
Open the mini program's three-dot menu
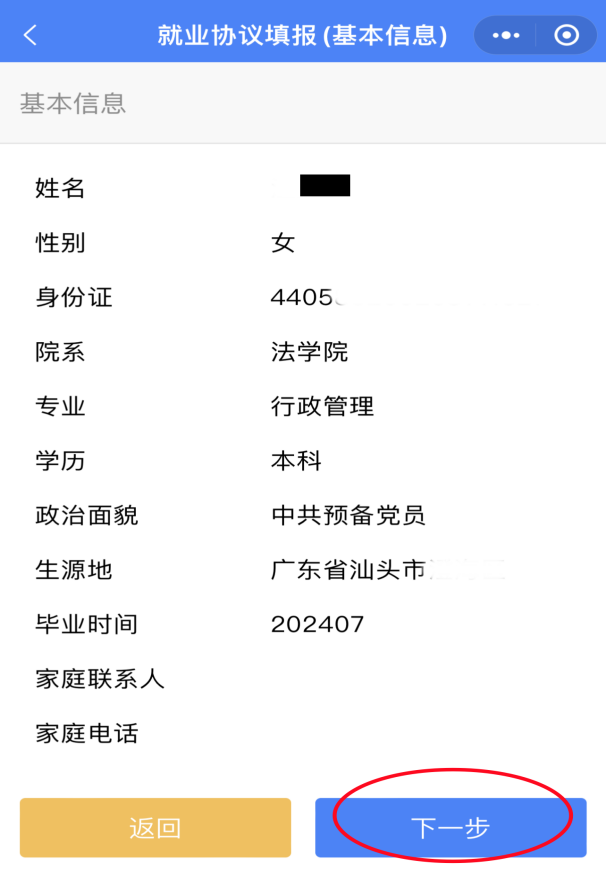click(506, 36)
